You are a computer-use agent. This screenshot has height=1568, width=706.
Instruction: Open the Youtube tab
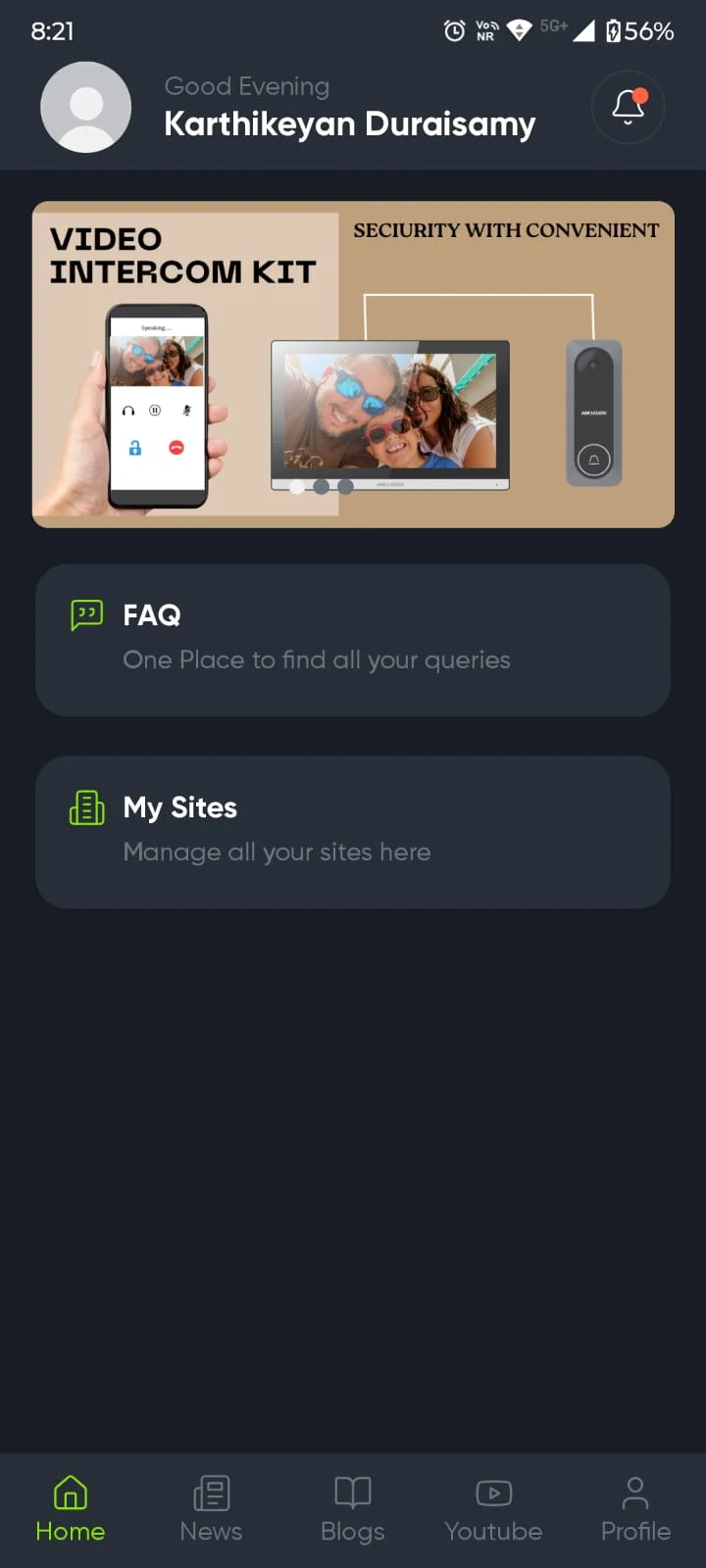coord(493,1509)
